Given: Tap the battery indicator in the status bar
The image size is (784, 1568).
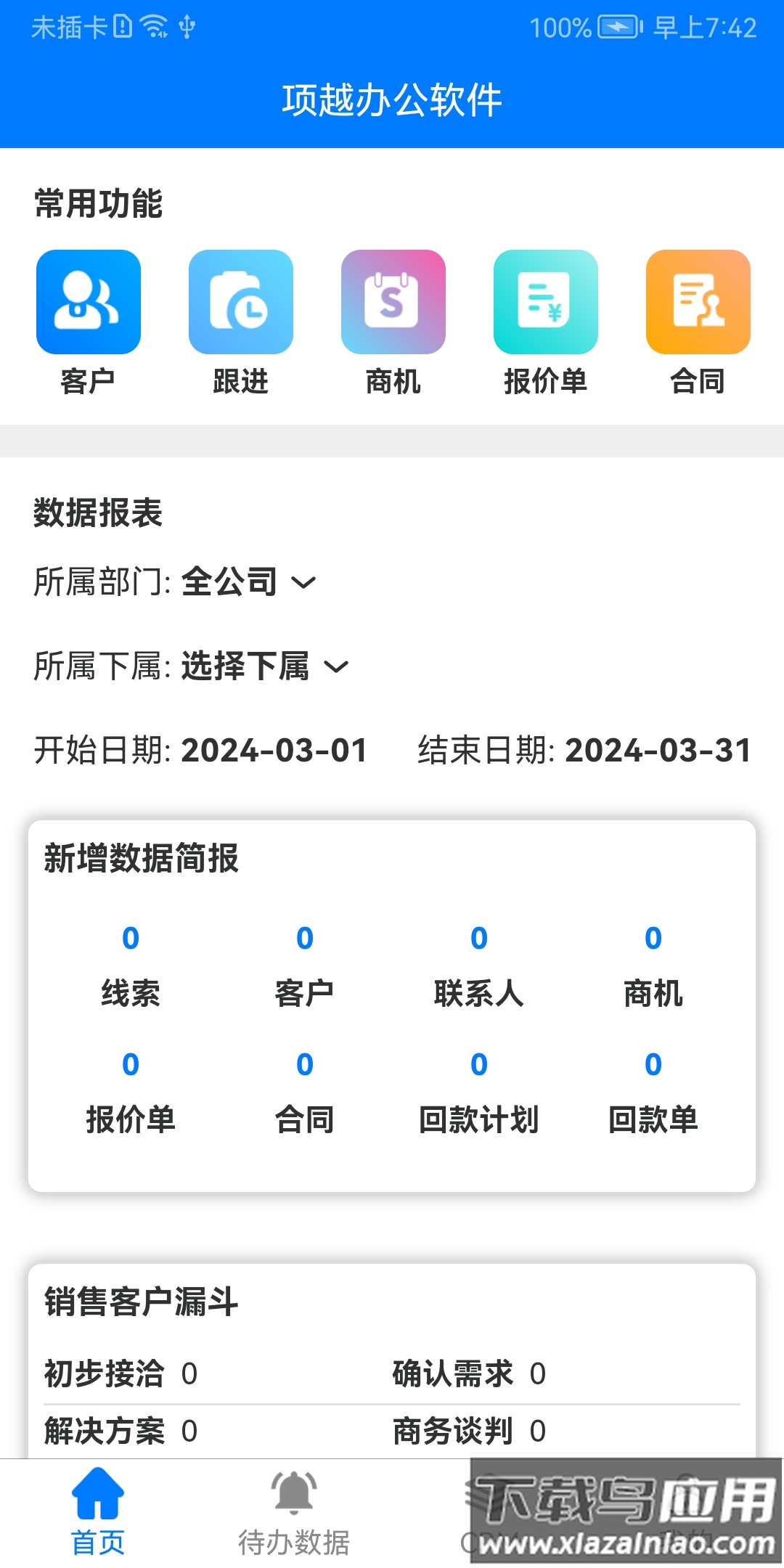Looking at the screenshot, I should [x=618, y=28].
